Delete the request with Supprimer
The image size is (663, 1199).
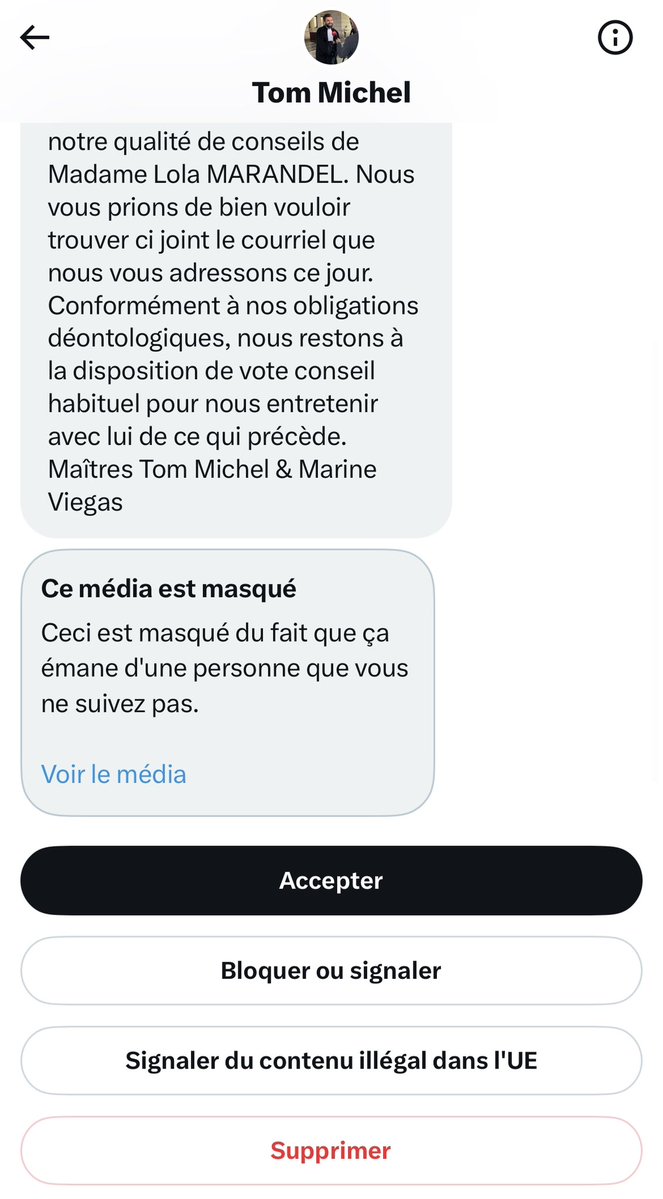(331, 1150)
